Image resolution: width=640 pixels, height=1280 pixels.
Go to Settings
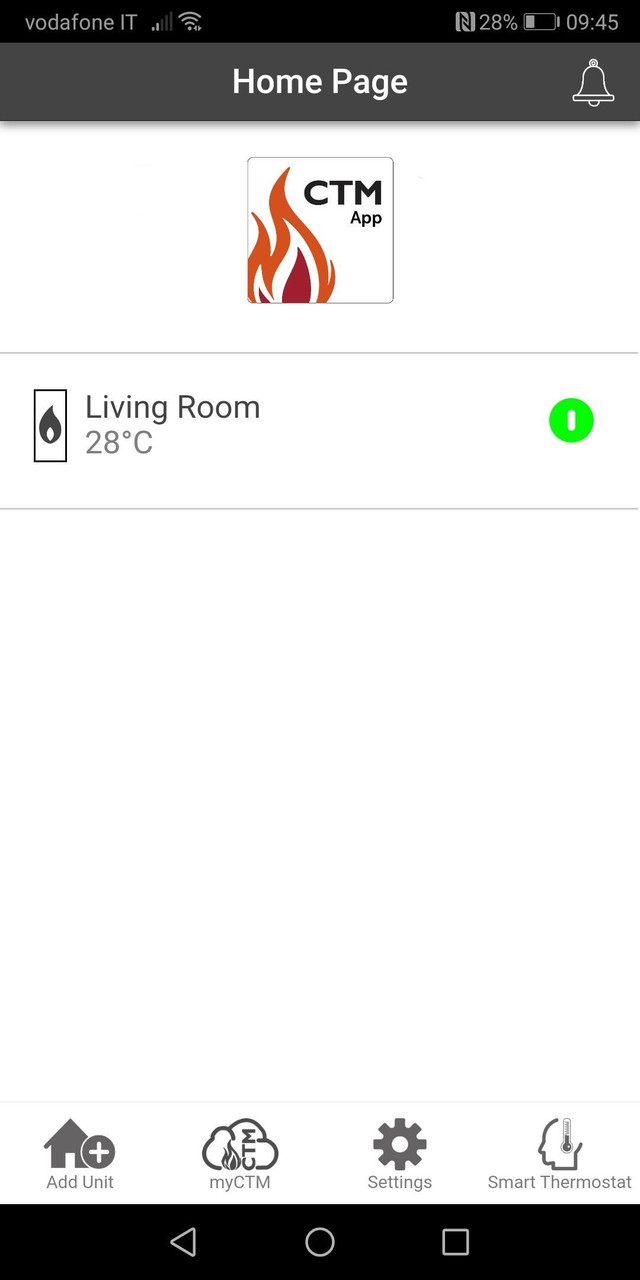[399, 1154]
